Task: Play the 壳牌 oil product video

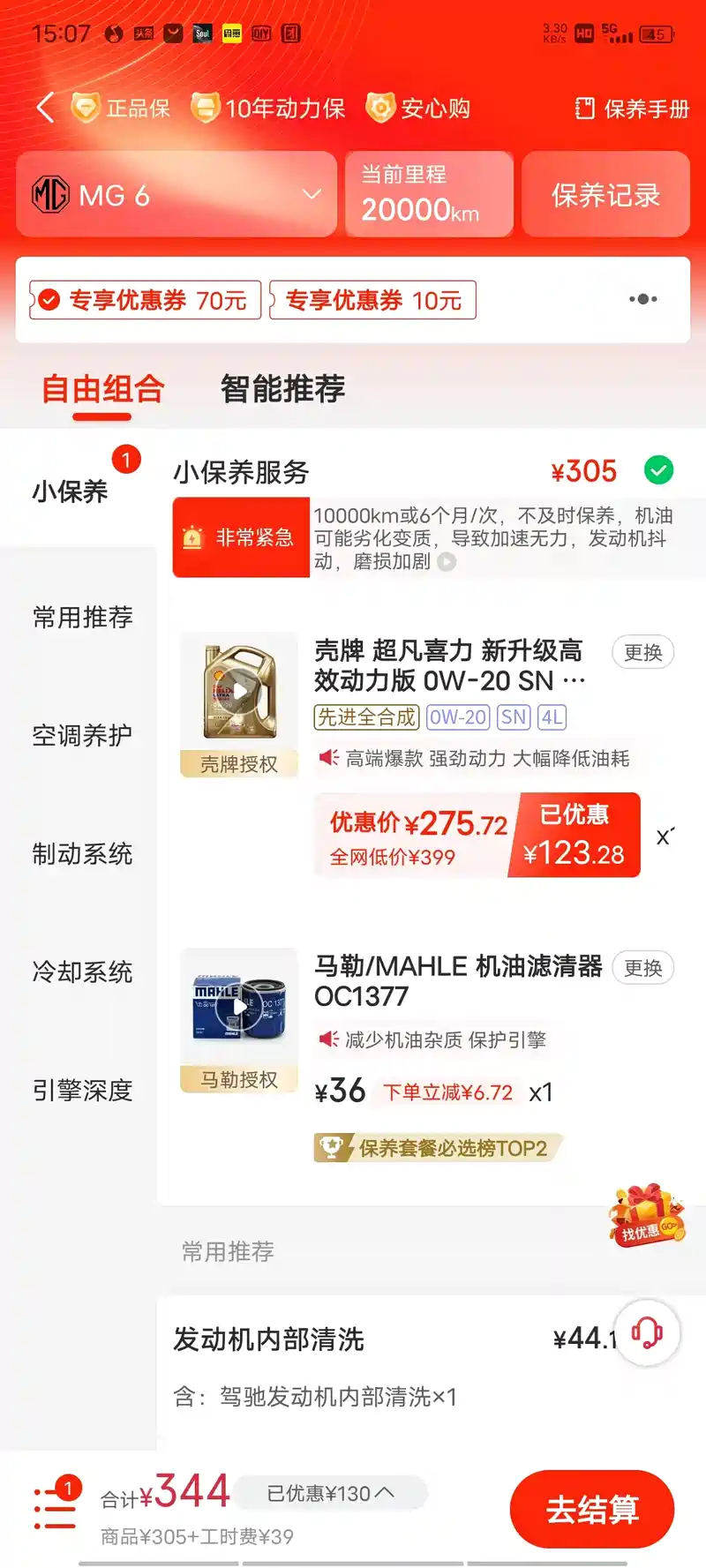Action: [239, 692]
